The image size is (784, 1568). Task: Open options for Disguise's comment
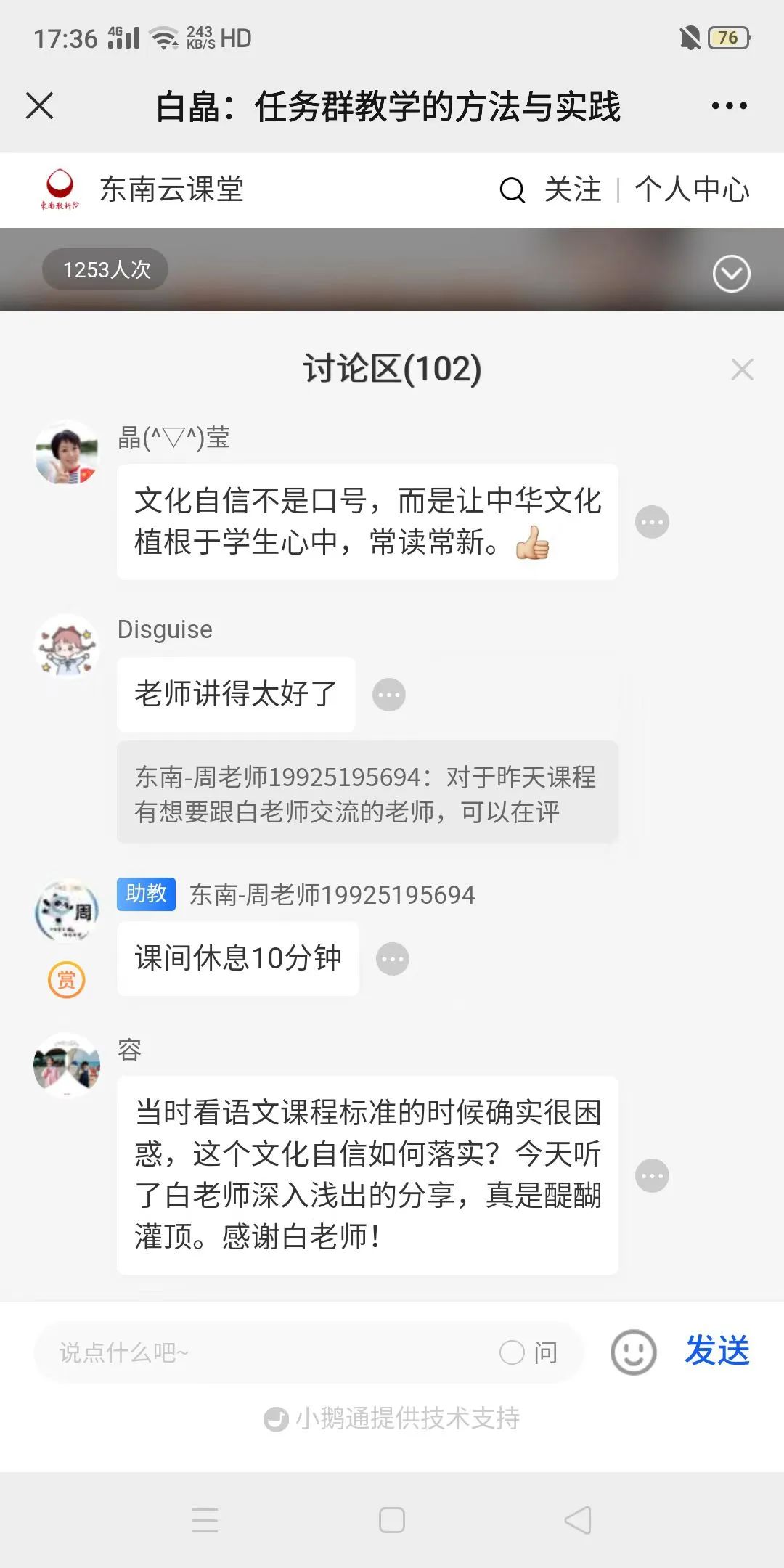[389, 695]
